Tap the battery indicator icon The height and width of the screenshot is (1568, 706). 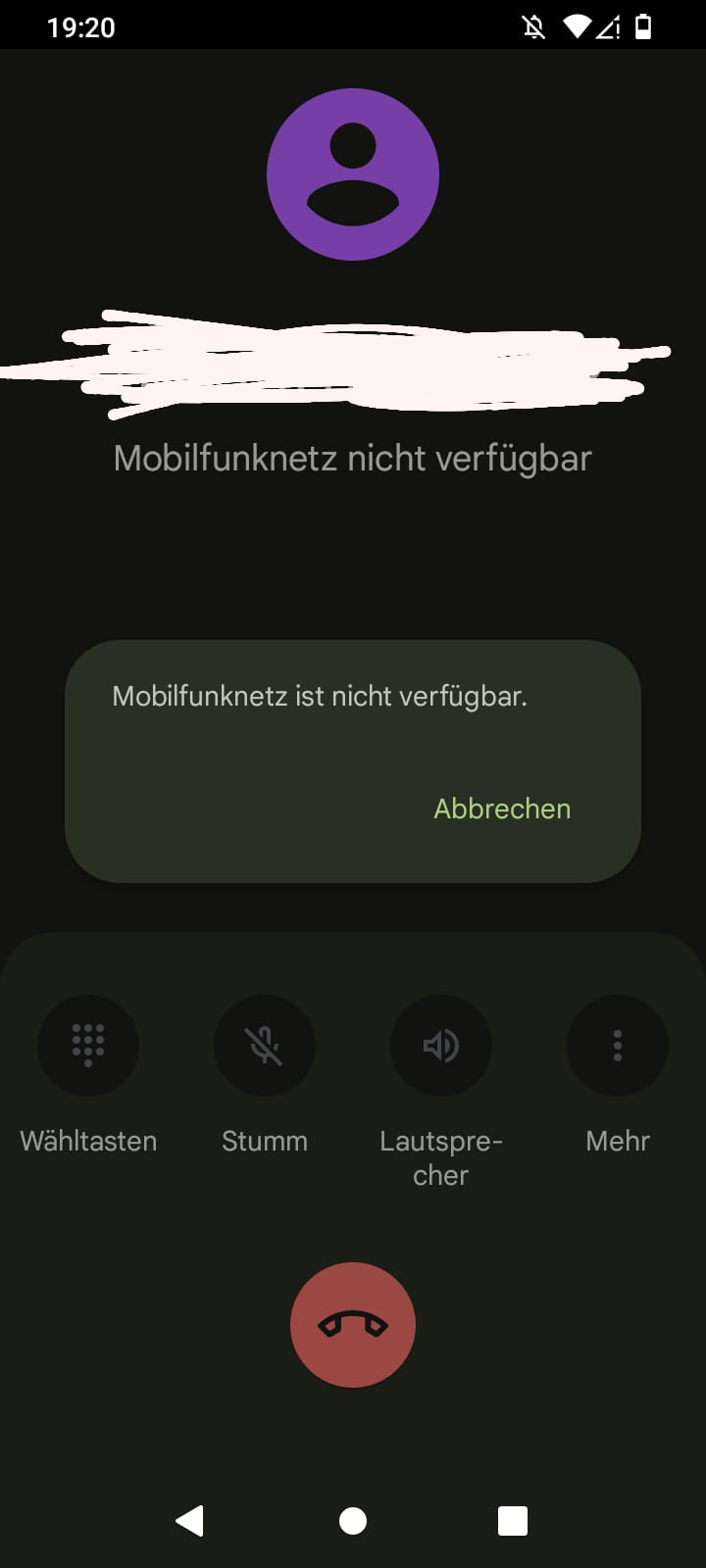(645, 26)
